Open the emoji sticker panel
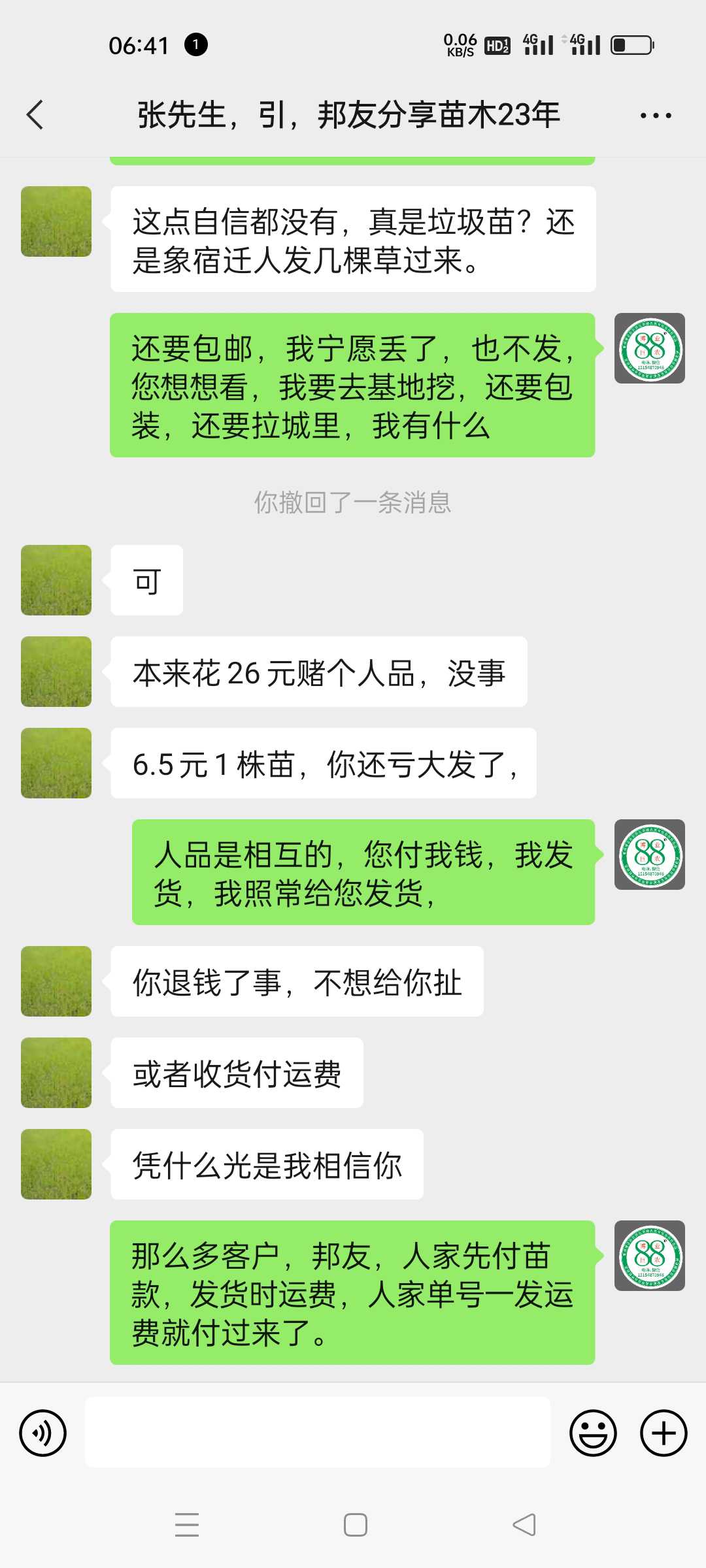 (593, 1433)
